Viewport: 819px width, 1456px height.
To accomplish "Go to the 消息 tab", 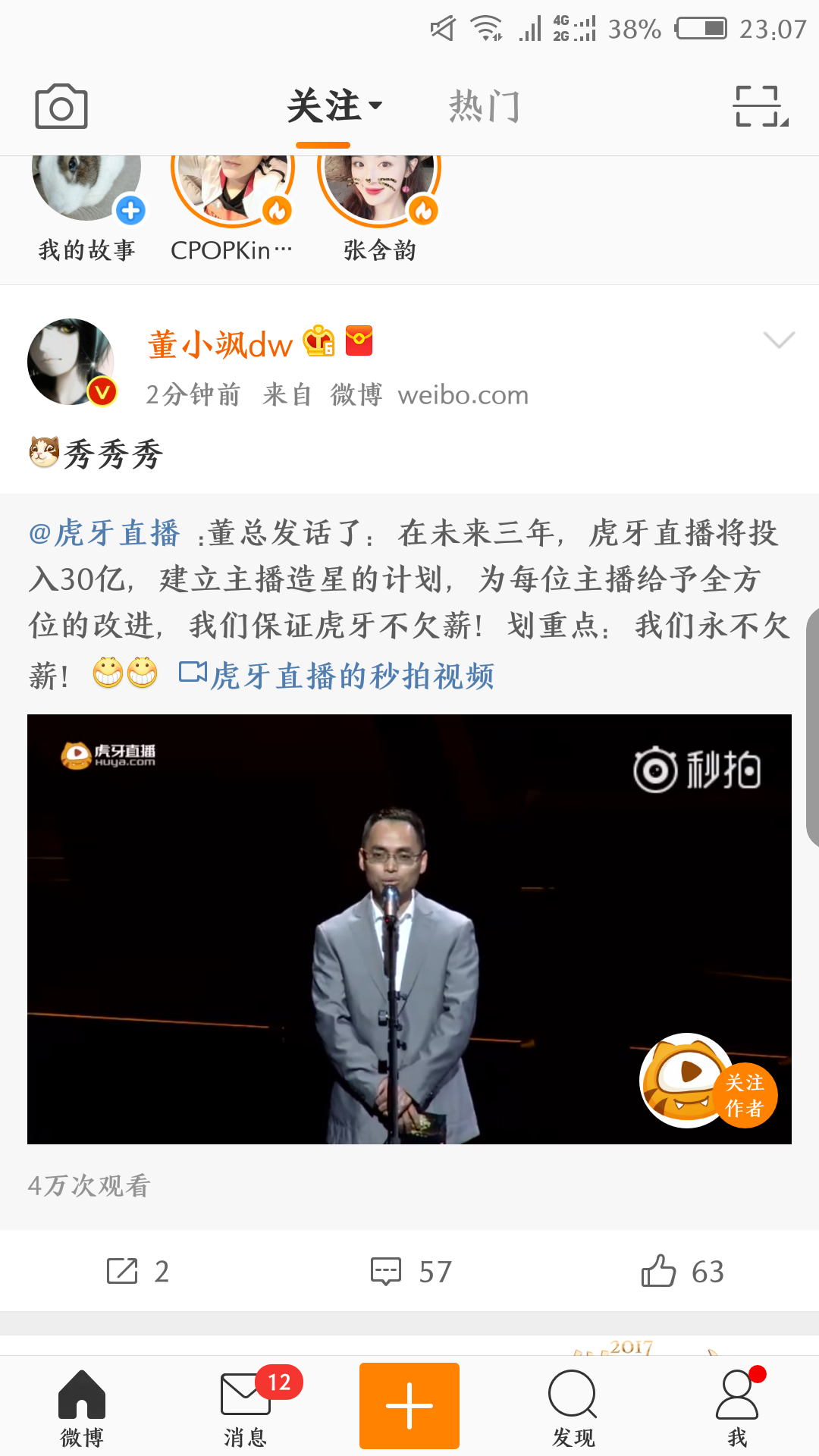I will click(245, 1407).
